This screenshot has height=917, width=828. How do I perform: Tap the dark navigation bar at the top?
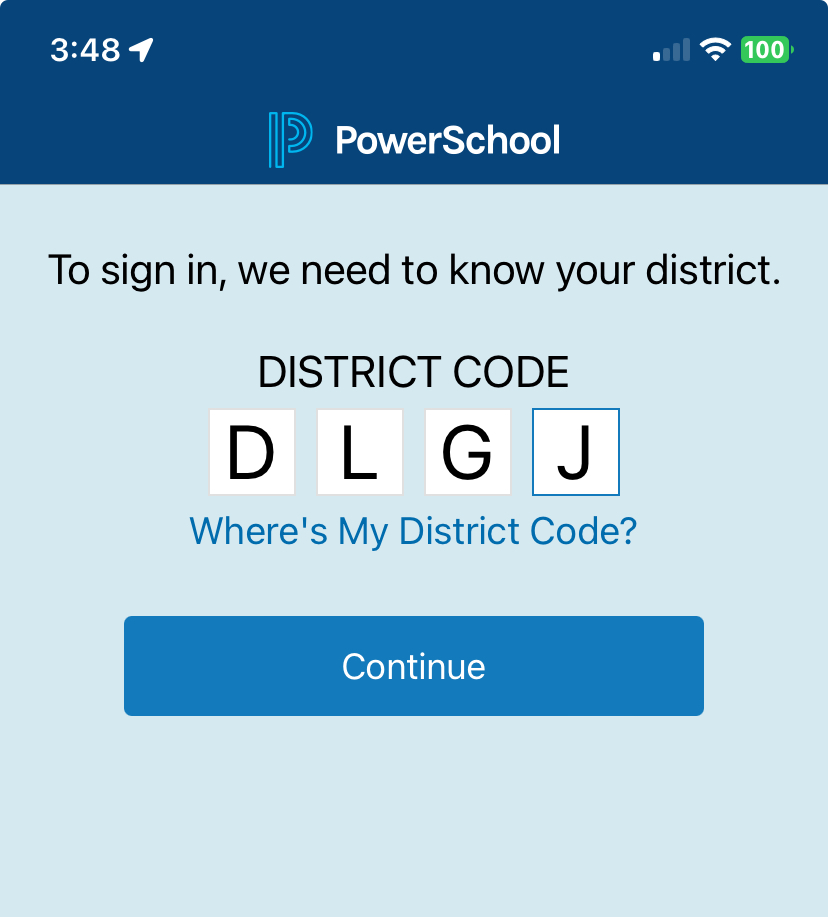tap(414, 92)
